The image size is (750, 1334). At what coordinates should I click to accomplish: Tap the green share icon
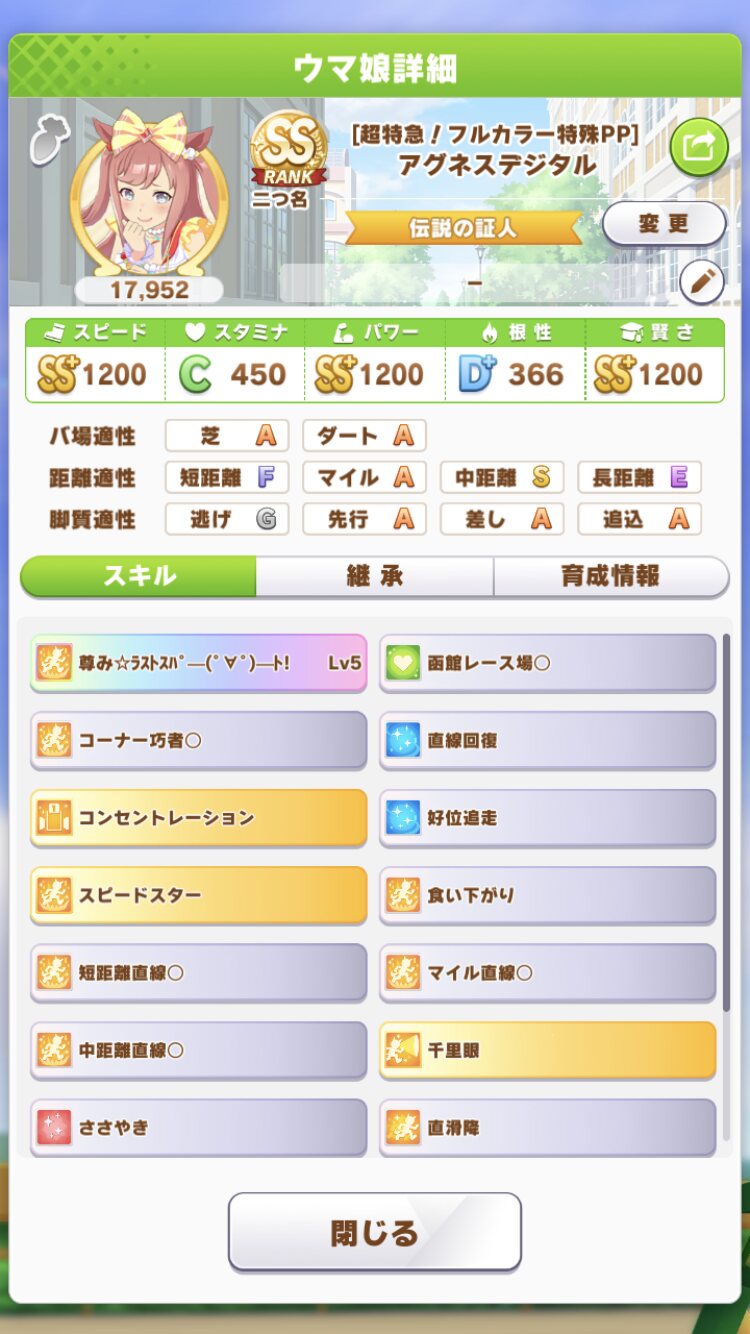(x=698, y=147)
